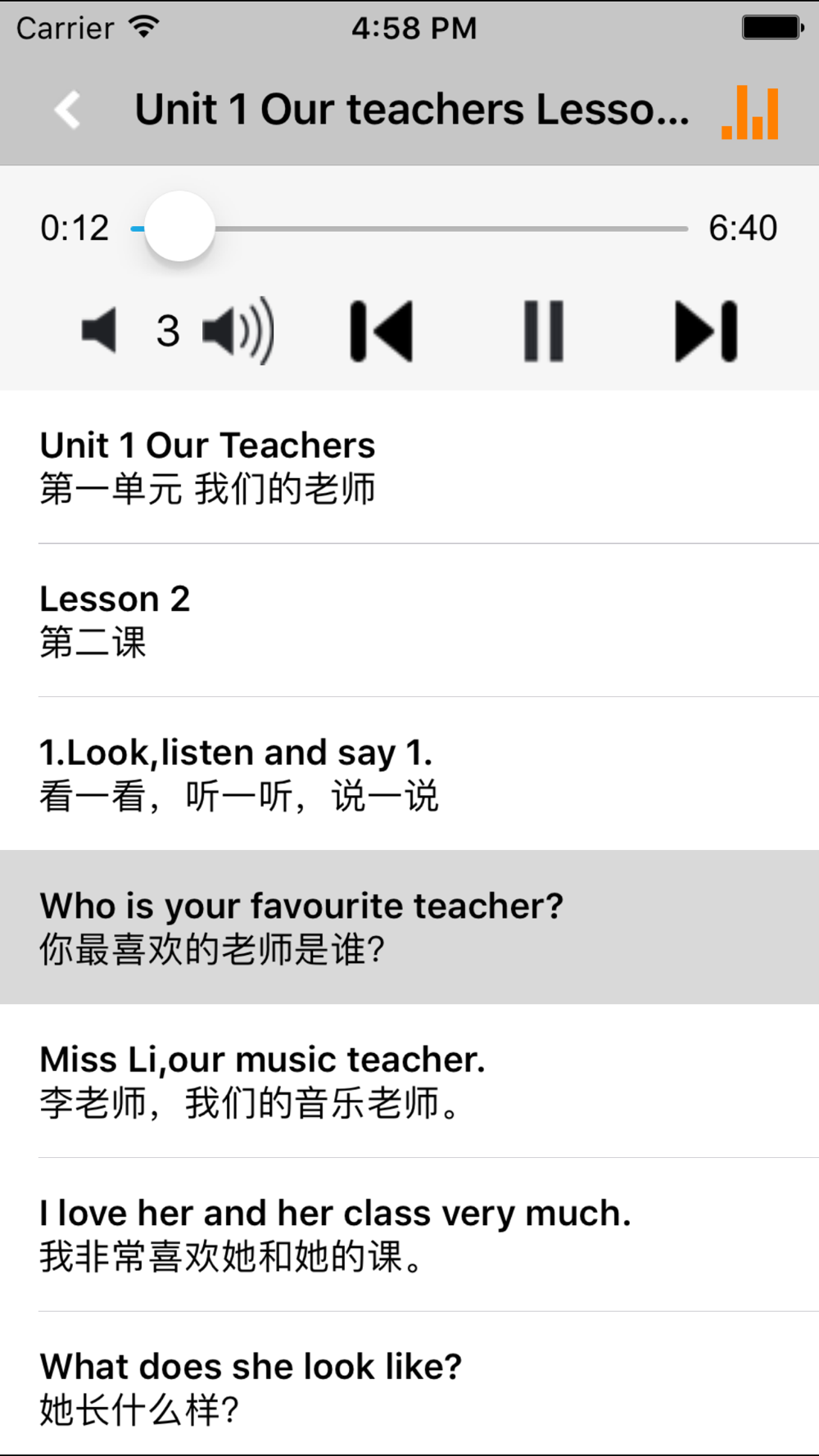
Task: Raise the volume with the loud speaker icon
Action: [x=238, y=331]
